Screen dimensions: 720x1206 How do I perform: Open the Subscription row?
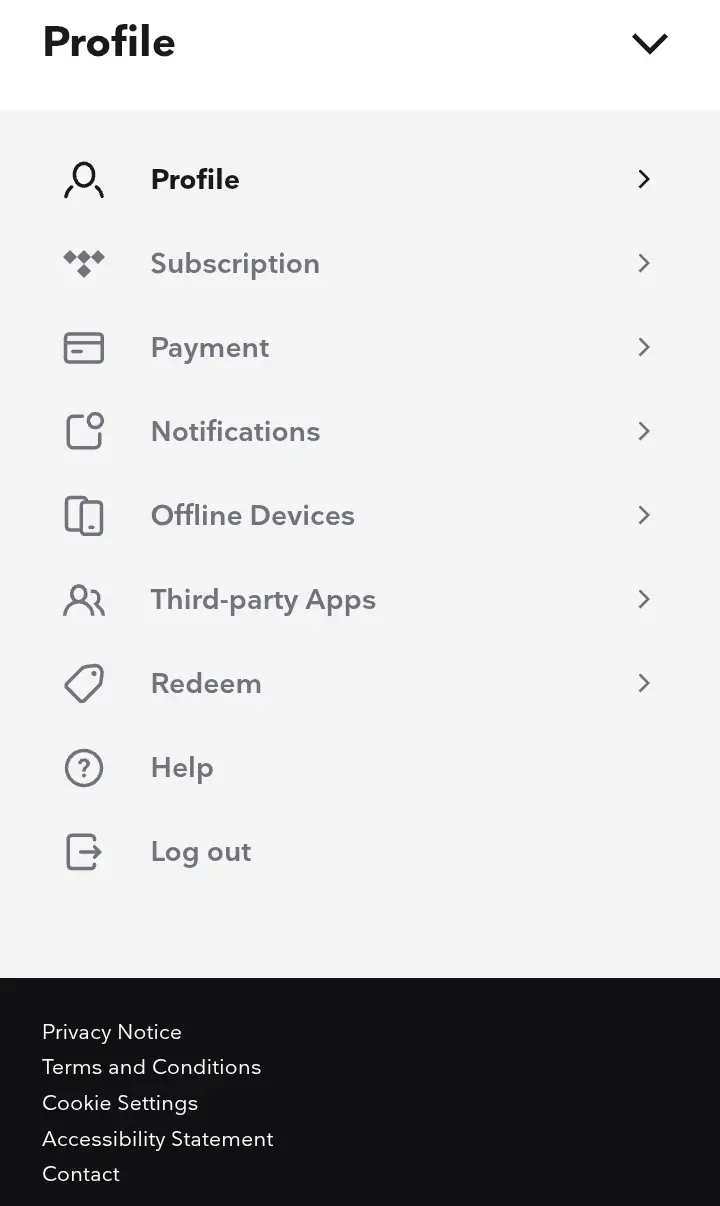coord(360,263)
